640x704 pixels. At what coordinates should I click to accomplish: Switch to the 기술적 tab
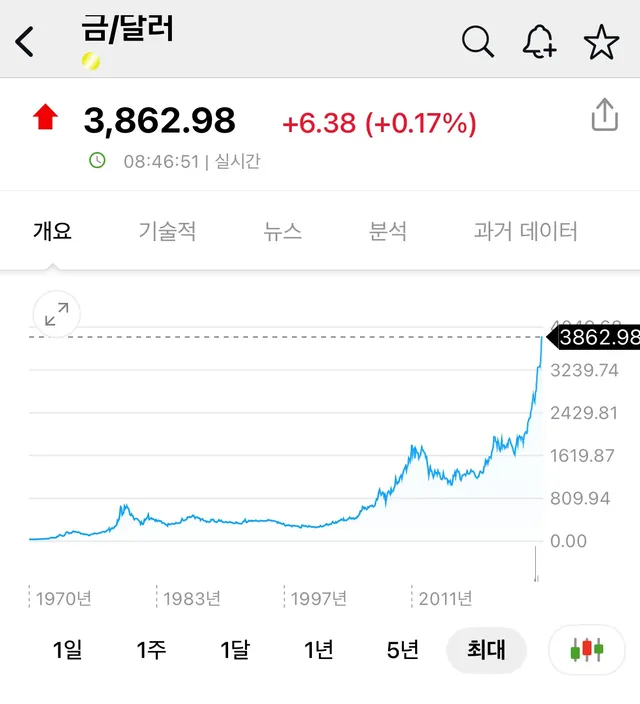(167, 232)
